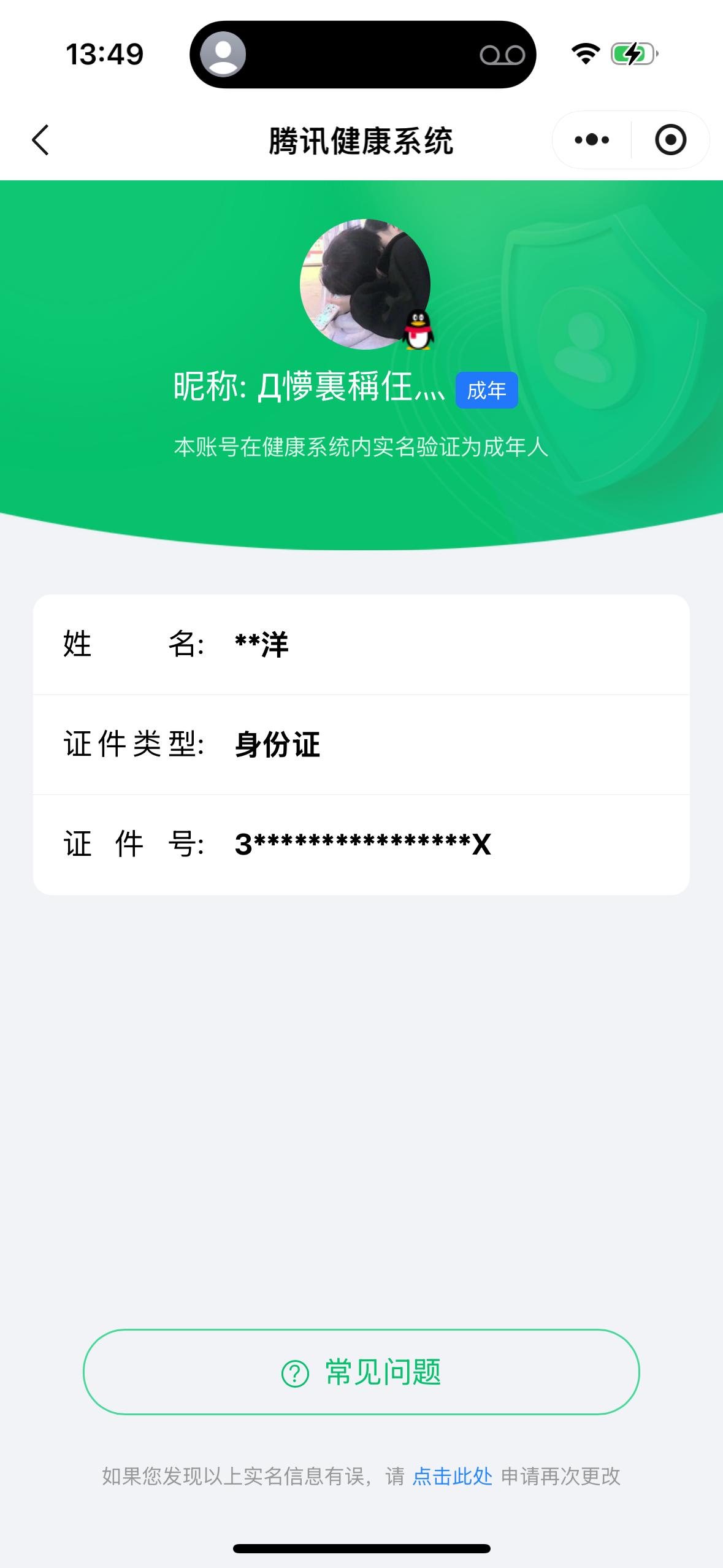Screen dimensions: 723x1568
Task: Go back from the 腾讯健康系统 page
Action: 40,140
